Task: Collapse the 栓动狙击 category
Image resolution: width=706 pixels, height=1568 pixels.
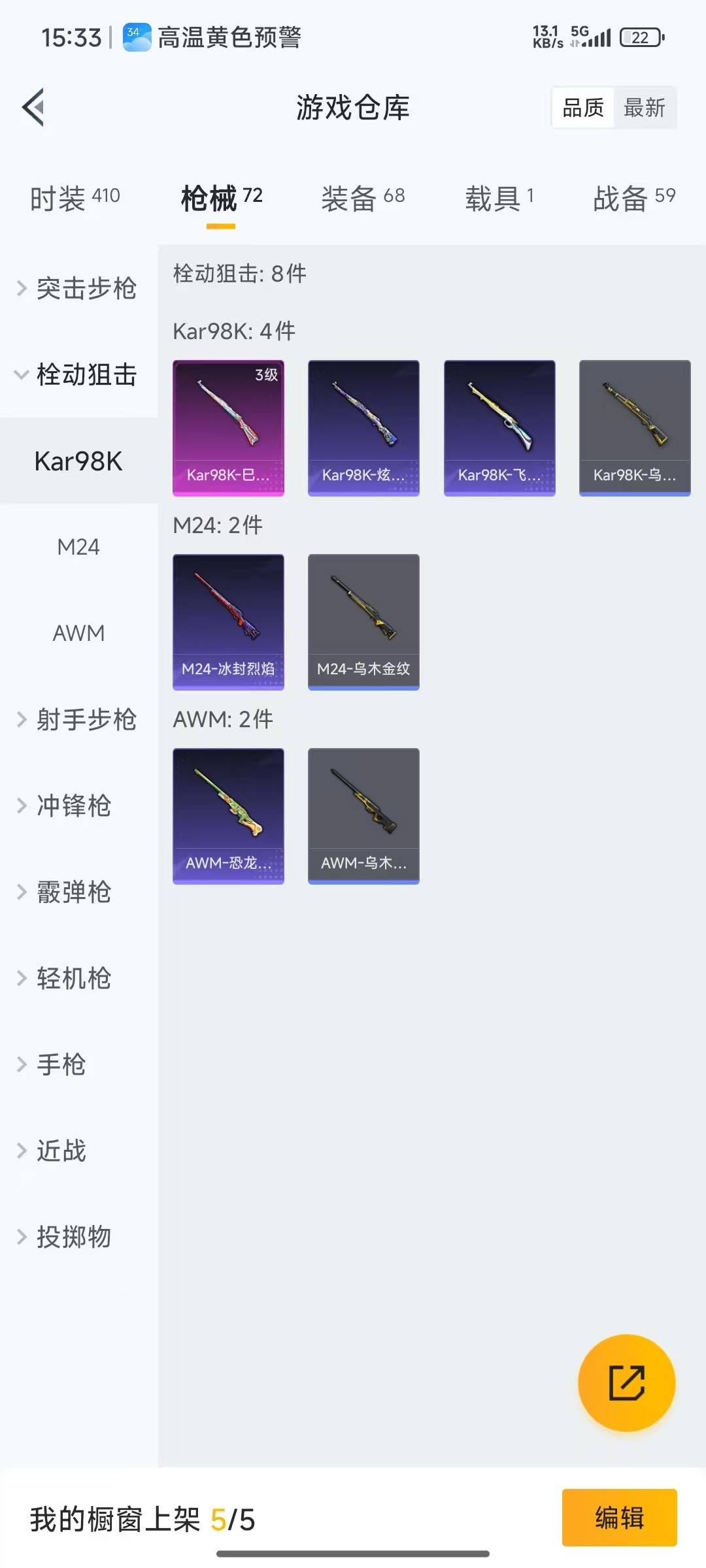Action: 78,375
